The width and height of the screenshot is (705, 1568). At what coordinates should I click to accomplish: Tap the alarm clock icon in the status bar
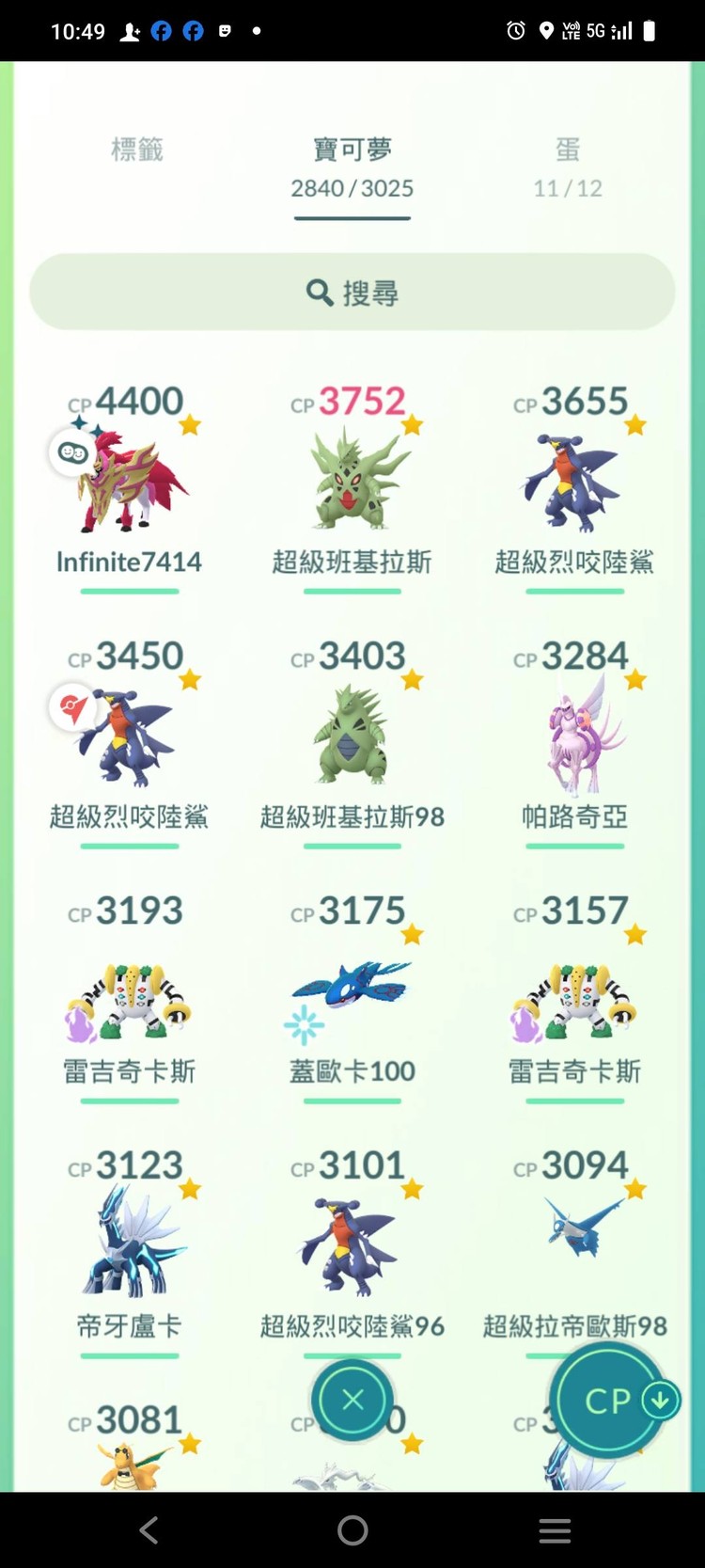(515, 30)
